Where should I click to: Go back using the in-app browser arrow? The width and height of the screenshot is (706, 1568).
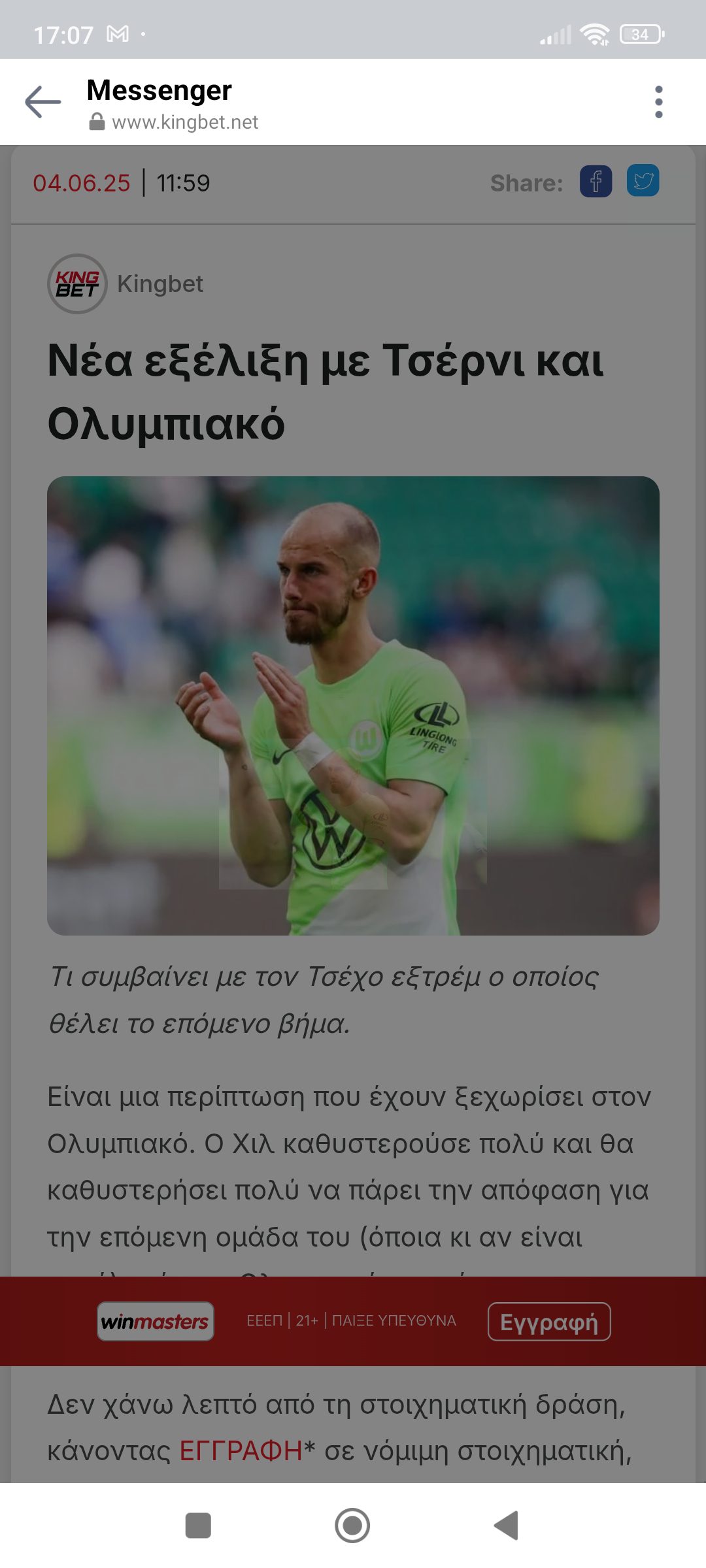pos(43,102)
